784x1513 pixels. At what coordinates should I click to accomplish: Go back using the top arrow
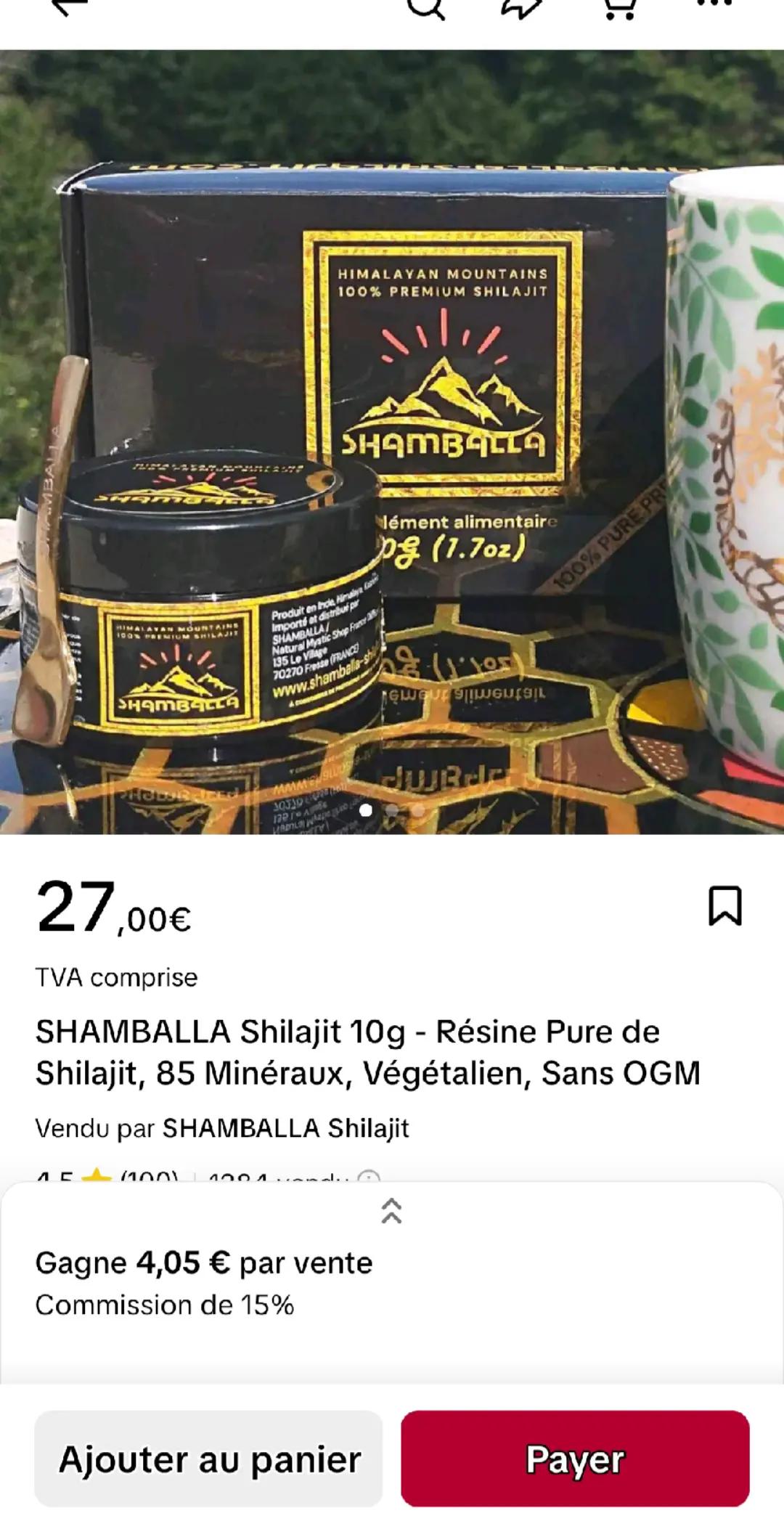70,7
